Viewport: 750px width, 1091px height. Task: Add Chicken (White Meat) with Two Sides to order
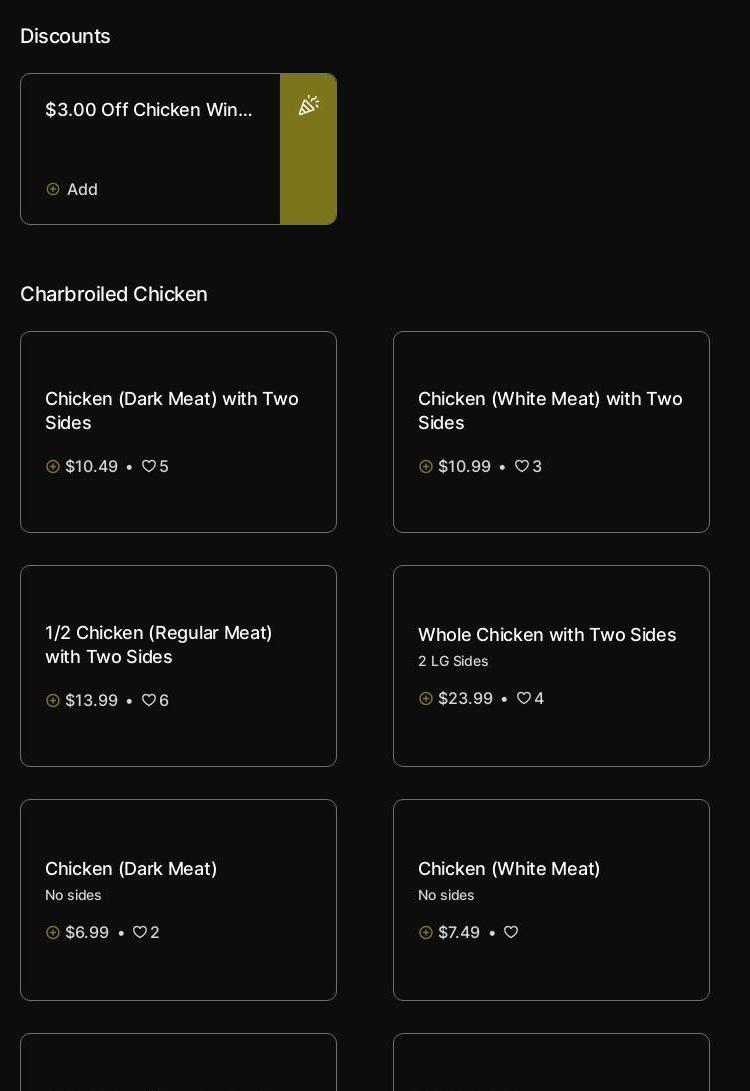426,466
